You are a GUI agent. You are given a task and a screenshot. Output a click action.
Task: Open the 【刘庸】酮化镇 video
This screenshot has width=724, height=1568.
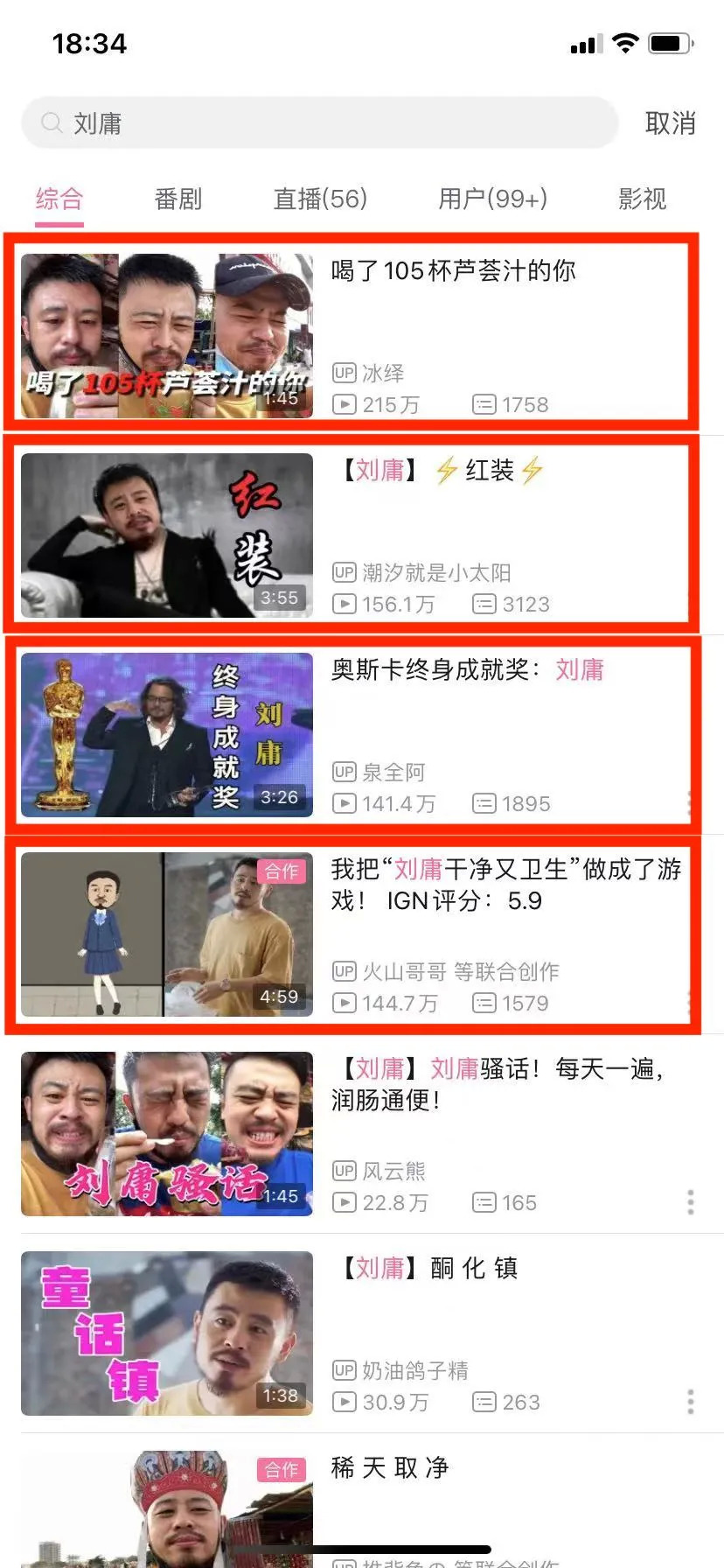[x=350, y=1333]
